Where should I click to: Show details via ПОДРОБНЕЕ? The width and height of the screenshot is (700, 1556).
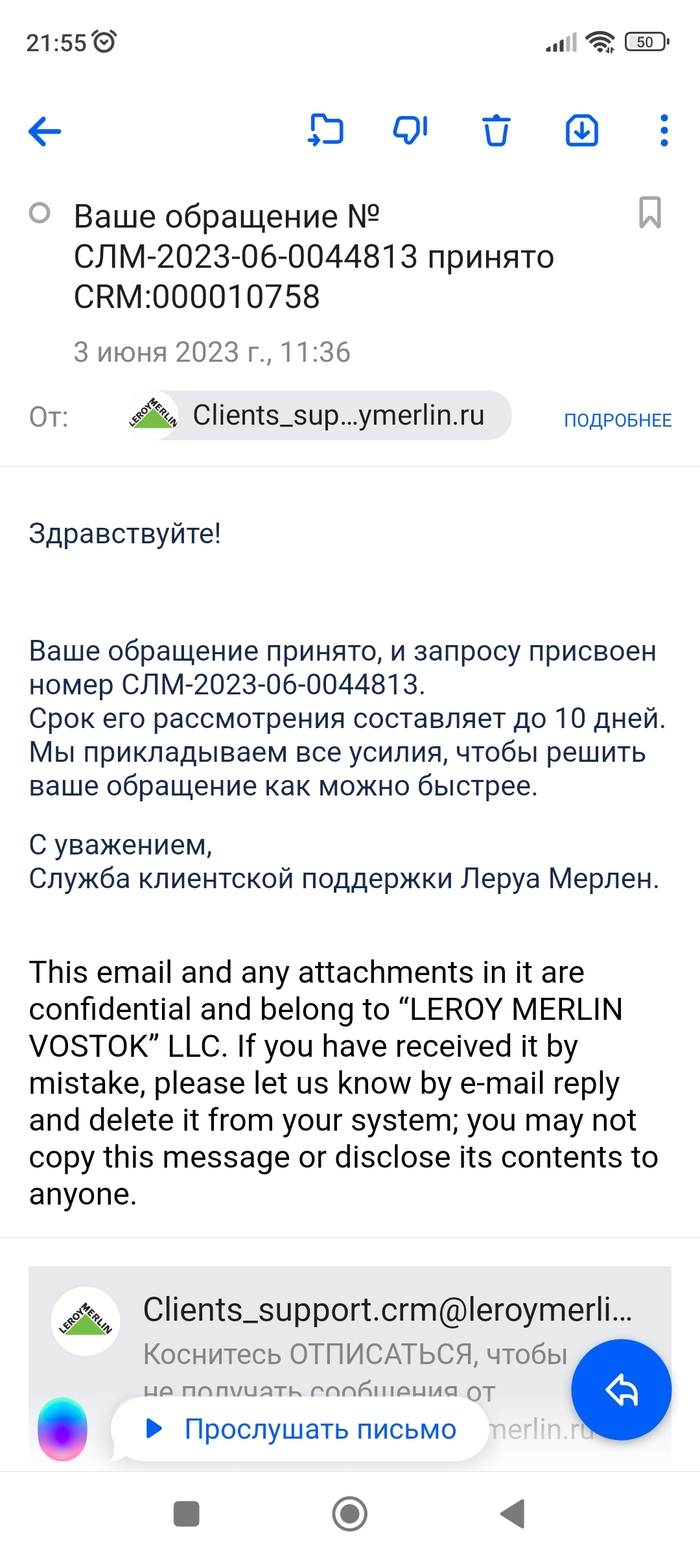tap(617, 420)
